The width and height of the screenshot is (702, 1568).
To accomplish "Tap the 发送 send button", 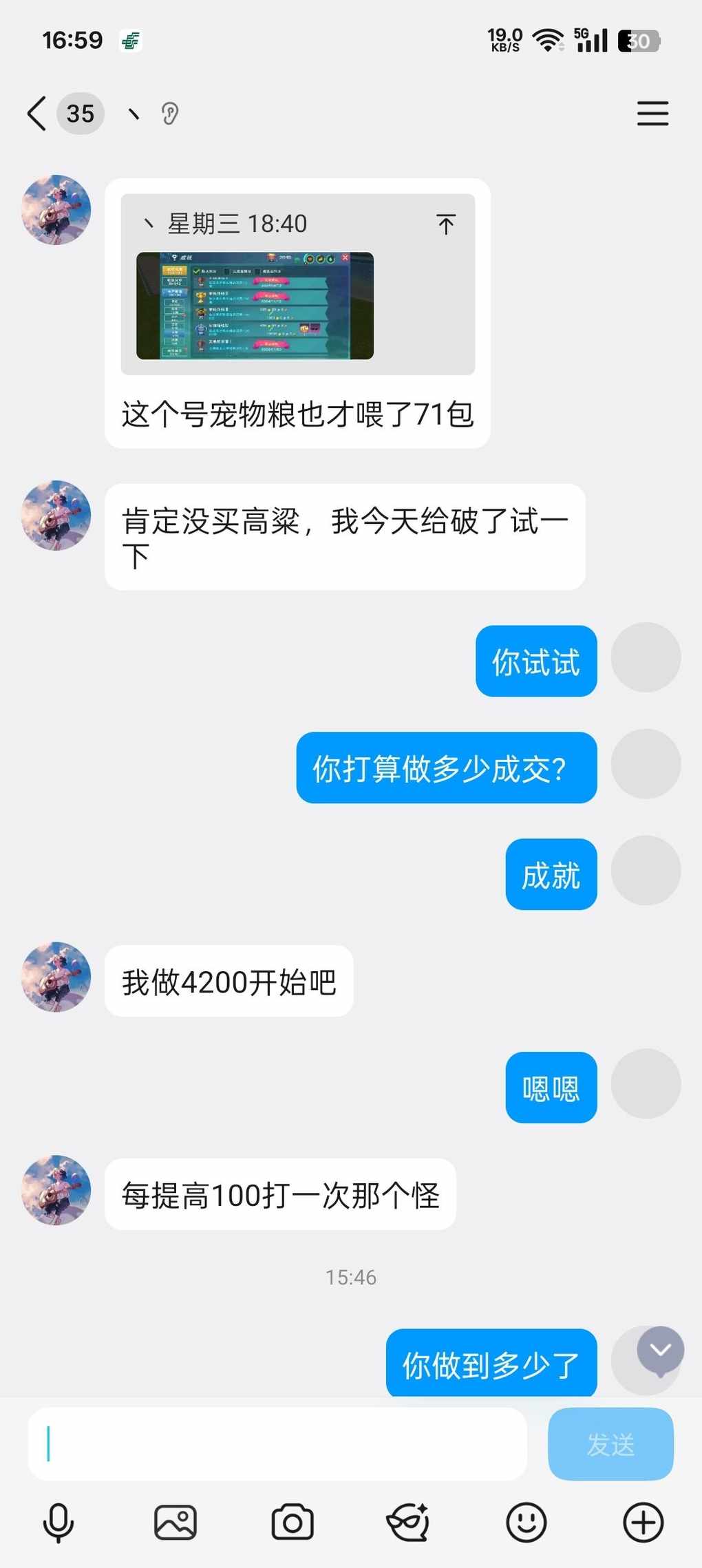I will tap(610, 1443).
